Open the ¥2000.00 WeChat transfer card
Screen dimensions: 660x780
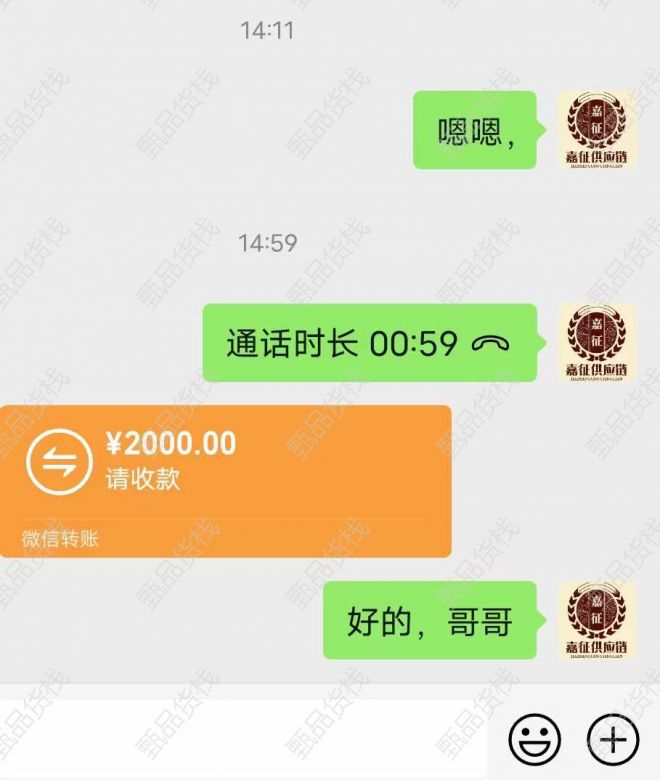225,480
